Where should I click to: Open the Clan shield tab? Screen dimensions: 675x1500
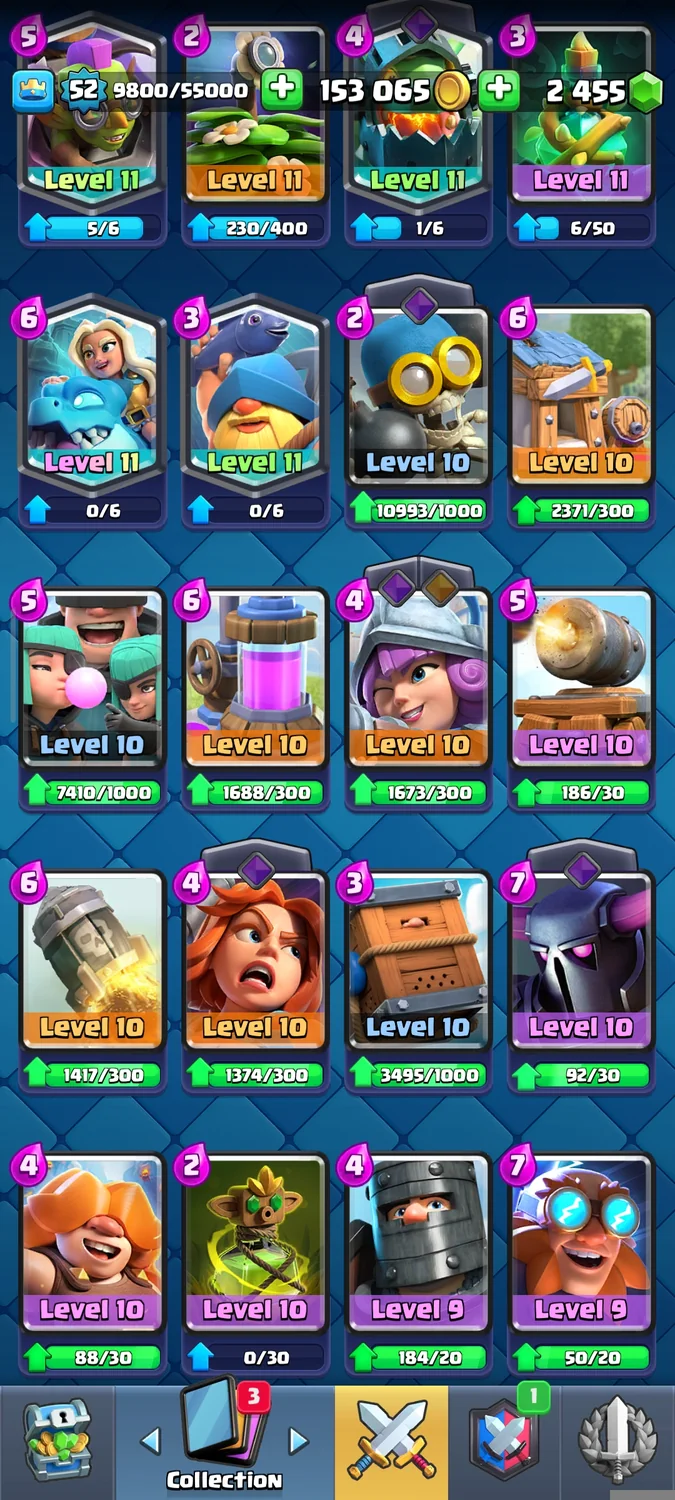(x=504, y=1442)
